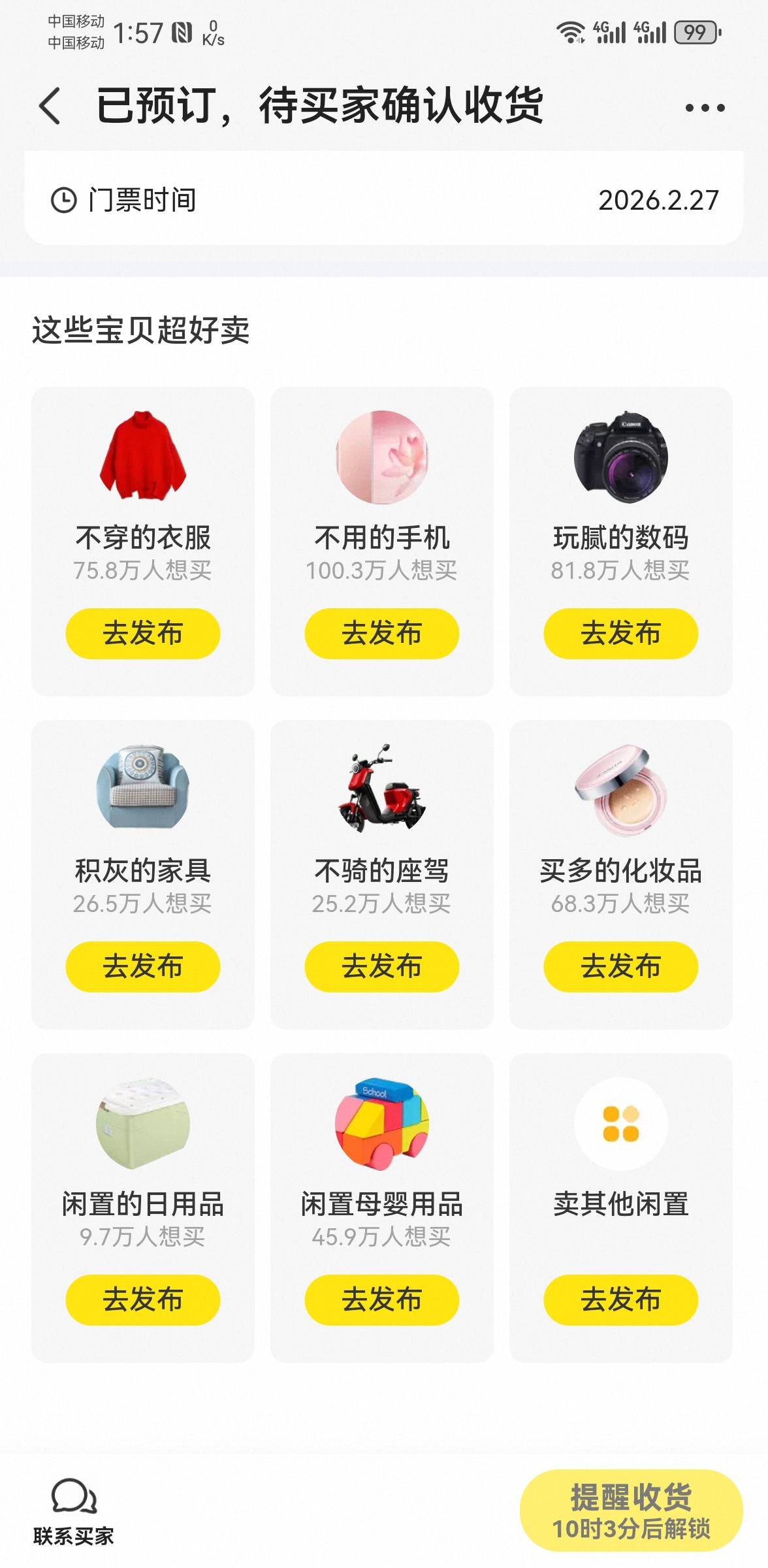Screen dimensions: 768x1568
Task: Tap the 提醒收货 button
Action: pos(631,1510)
